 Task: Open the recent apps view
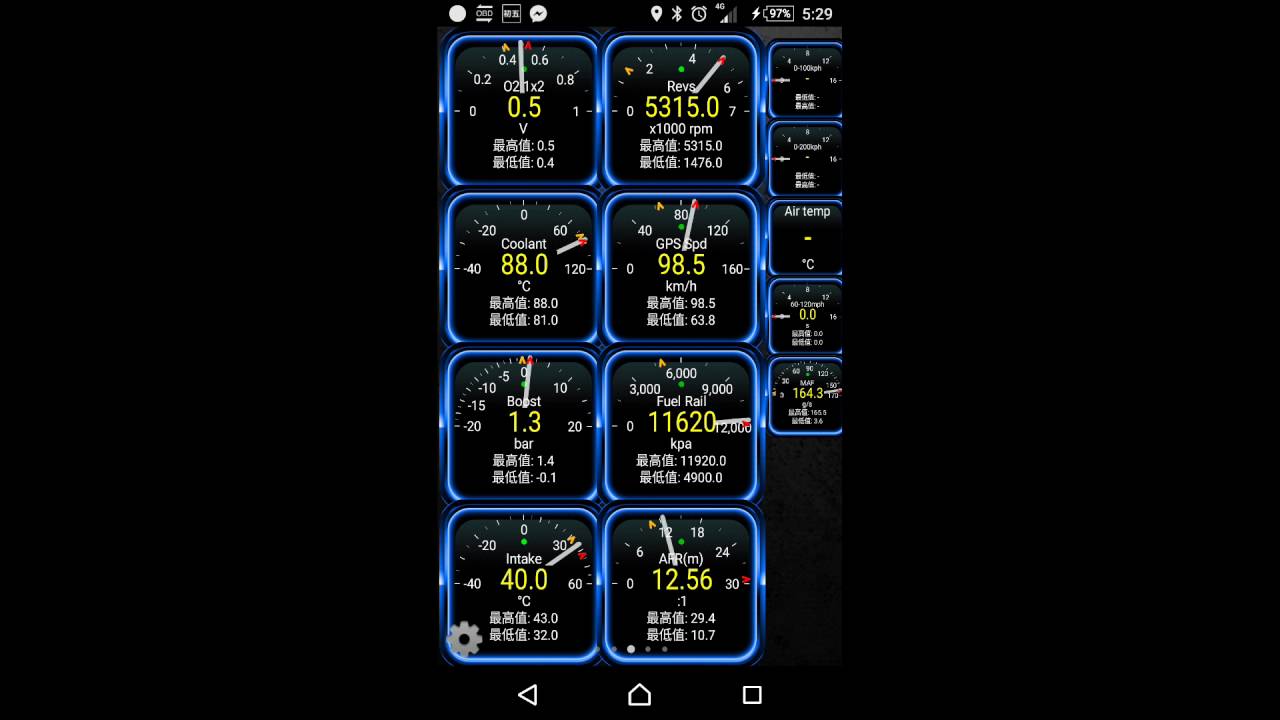pos(752,695)
